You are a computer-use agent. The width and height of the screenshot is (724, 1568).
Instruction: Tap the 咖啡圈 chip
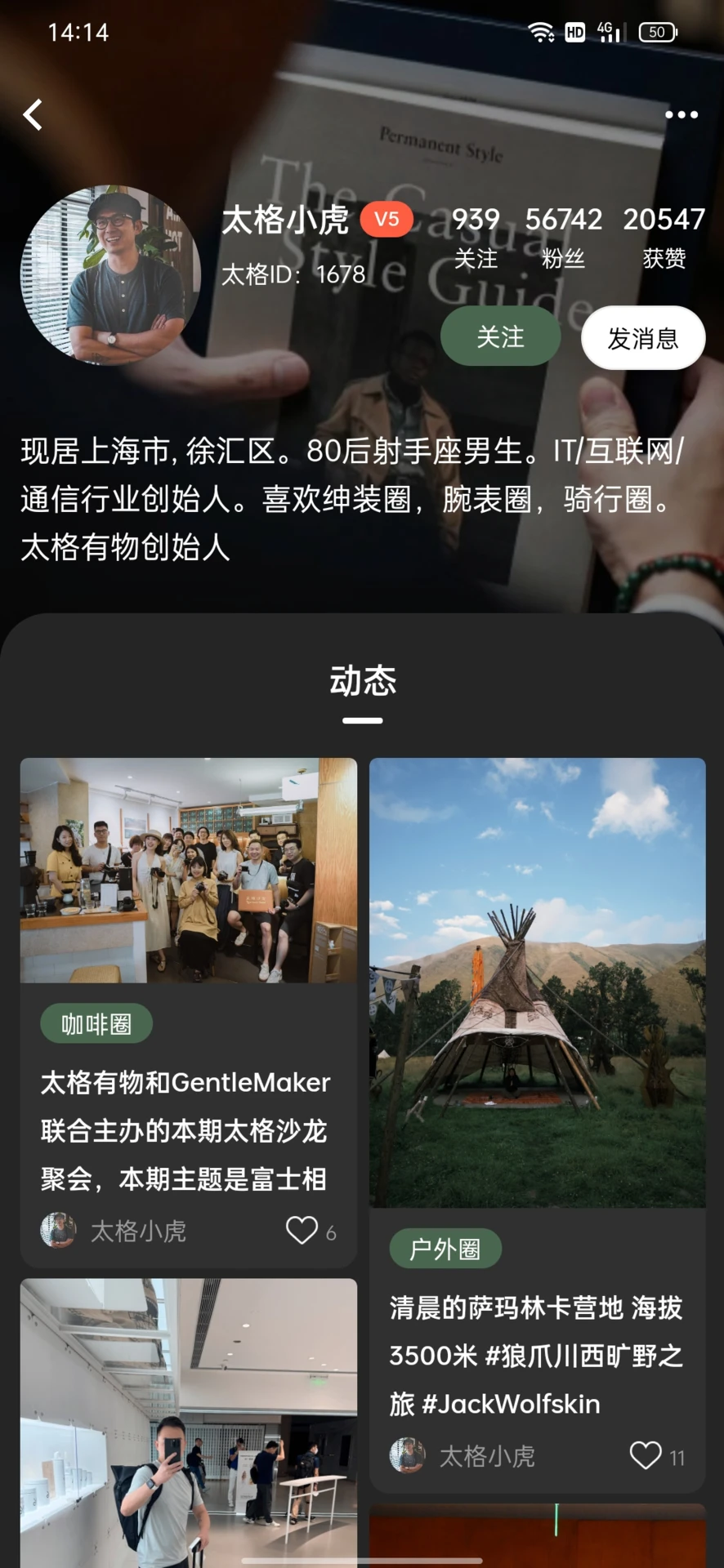[96, 1024]
